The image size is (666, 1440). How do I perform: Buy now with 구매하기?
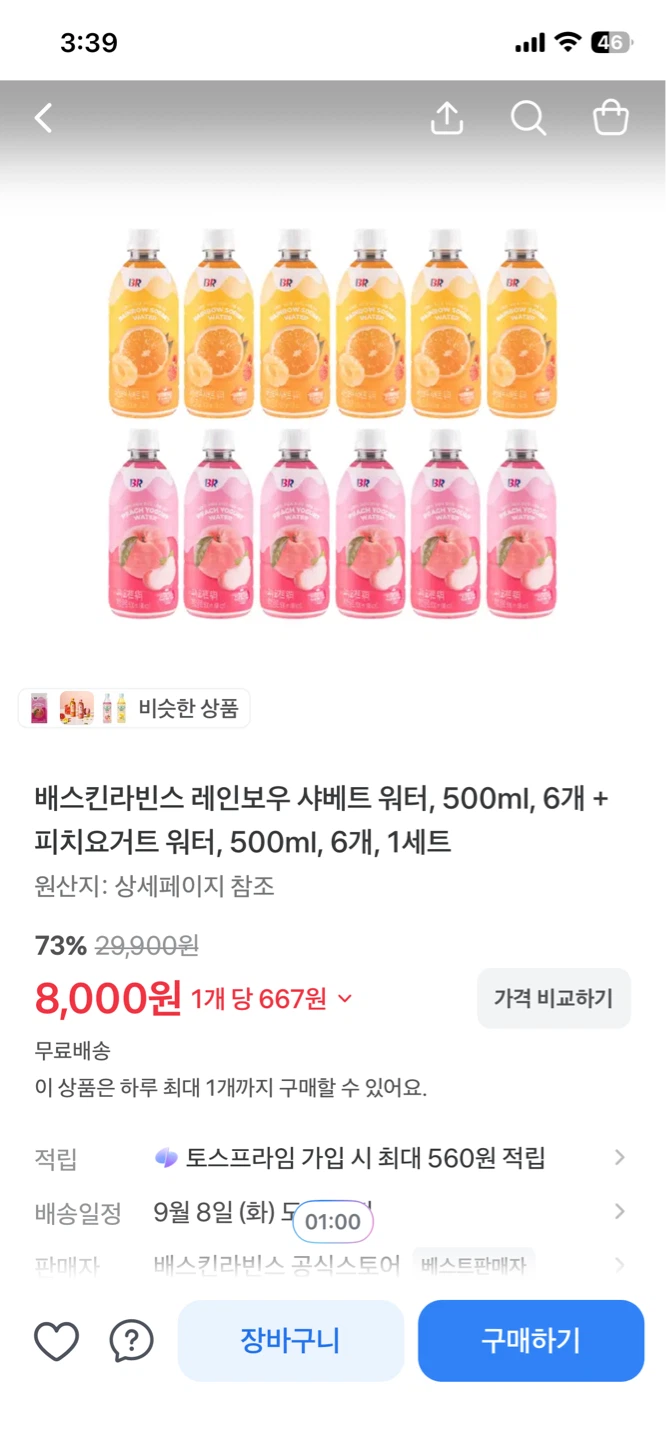click(x=531, y=1341)
